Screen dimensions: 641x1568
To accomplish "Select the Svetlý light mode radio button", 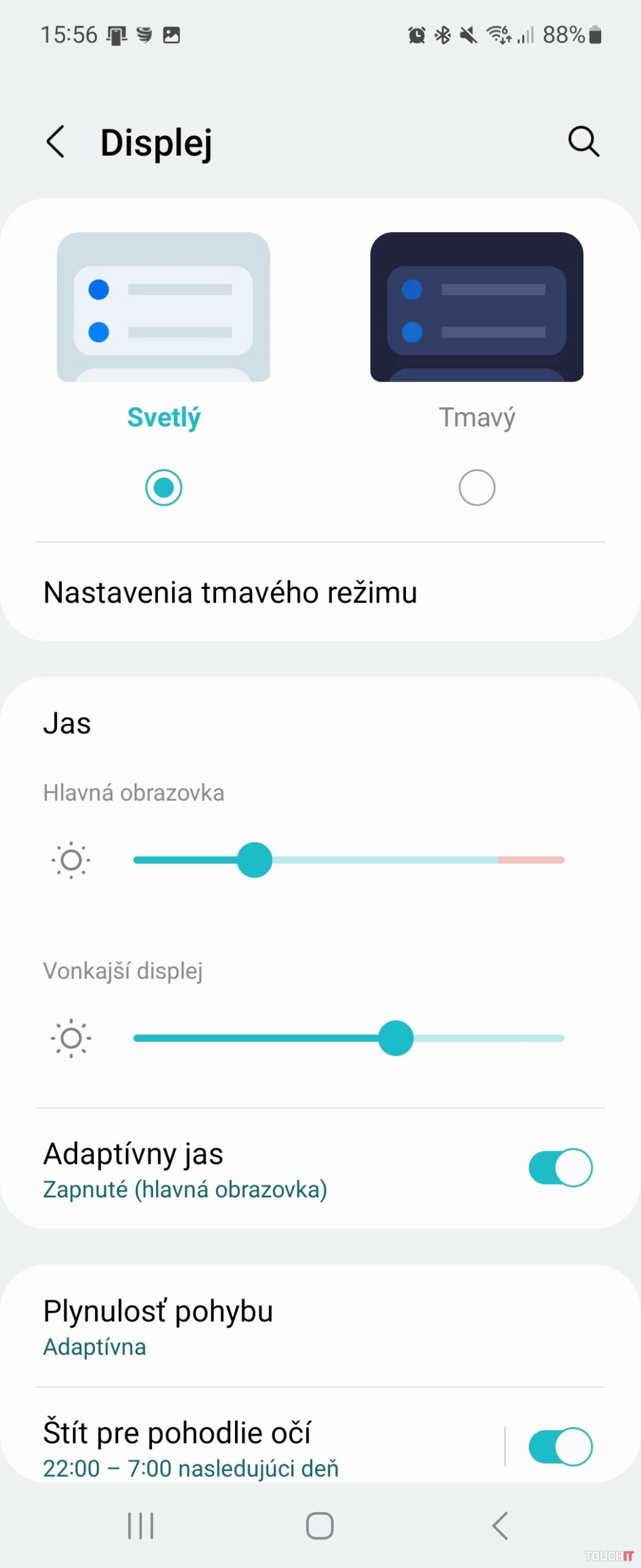I will [163, 488].
